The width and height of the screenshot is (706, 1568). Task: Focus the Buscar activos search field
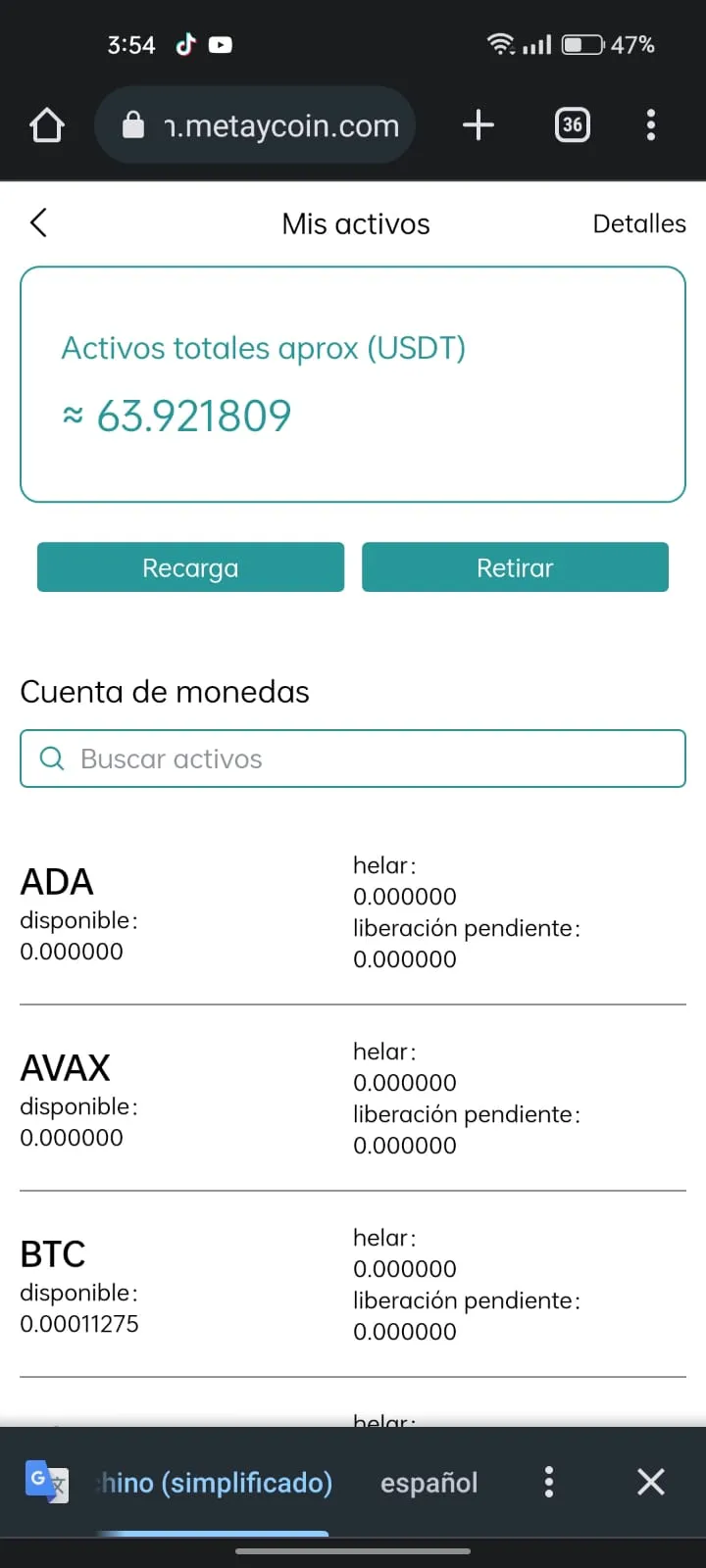pyautogui.click(x=353, y=759)
